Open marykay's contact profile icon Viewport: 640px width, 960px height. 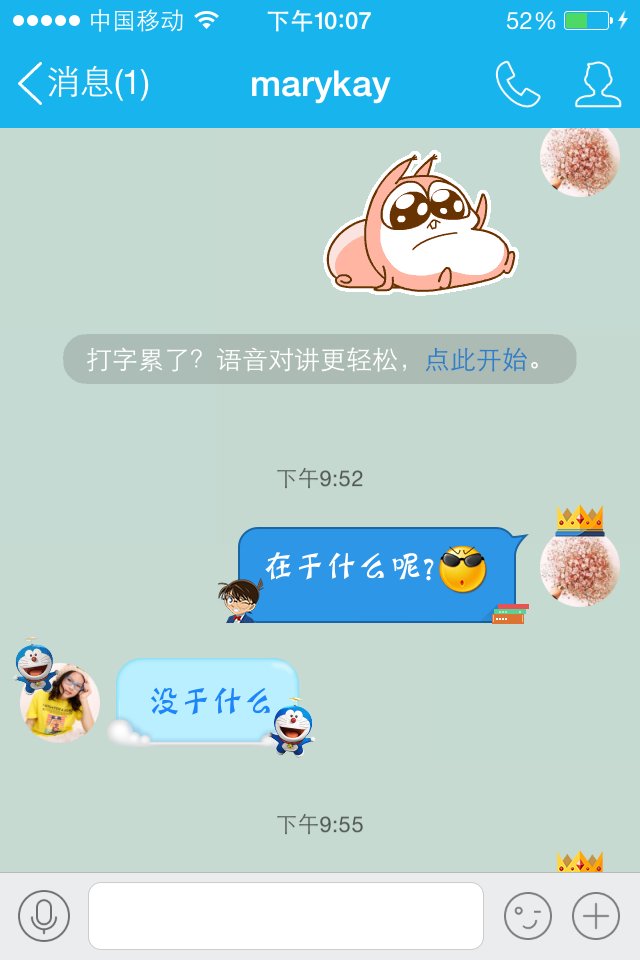(x=598, y=85)
